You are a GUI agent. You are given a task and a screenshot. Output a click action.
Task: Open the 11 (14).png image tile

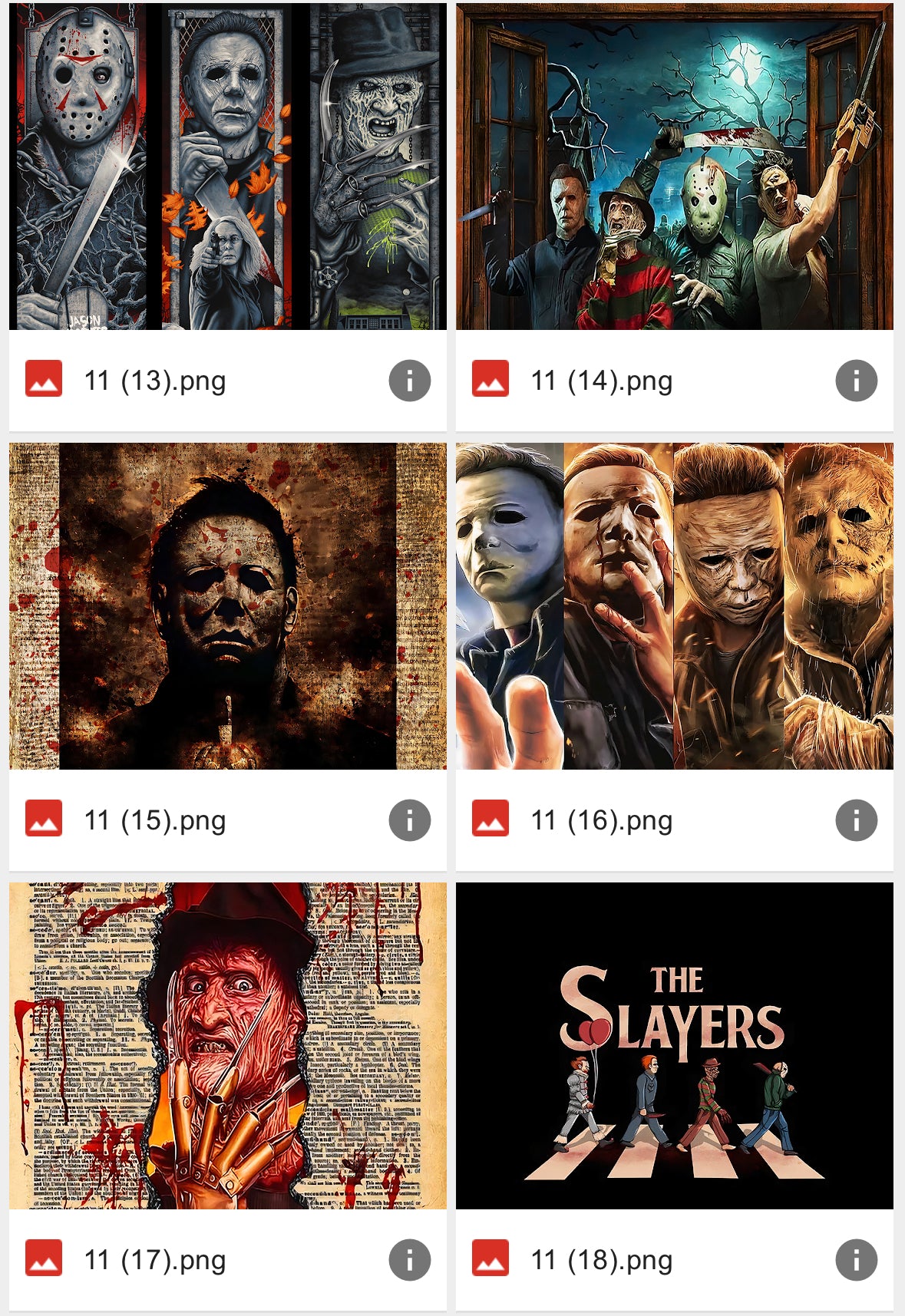tap(674, 167)
